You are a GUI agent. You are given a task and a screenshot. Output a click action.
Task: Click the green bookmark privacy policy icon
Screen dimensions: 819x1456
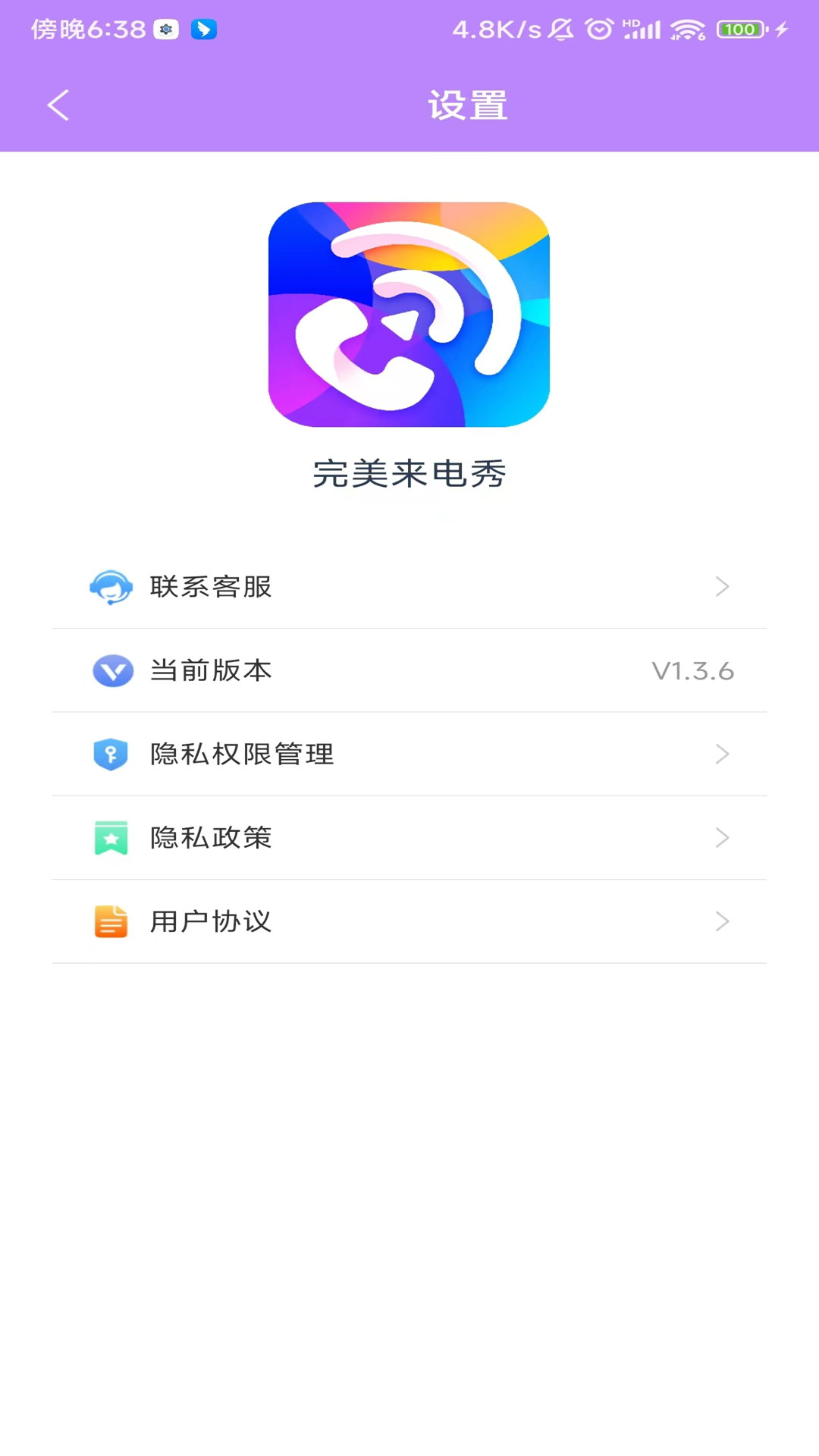[111, 837]
